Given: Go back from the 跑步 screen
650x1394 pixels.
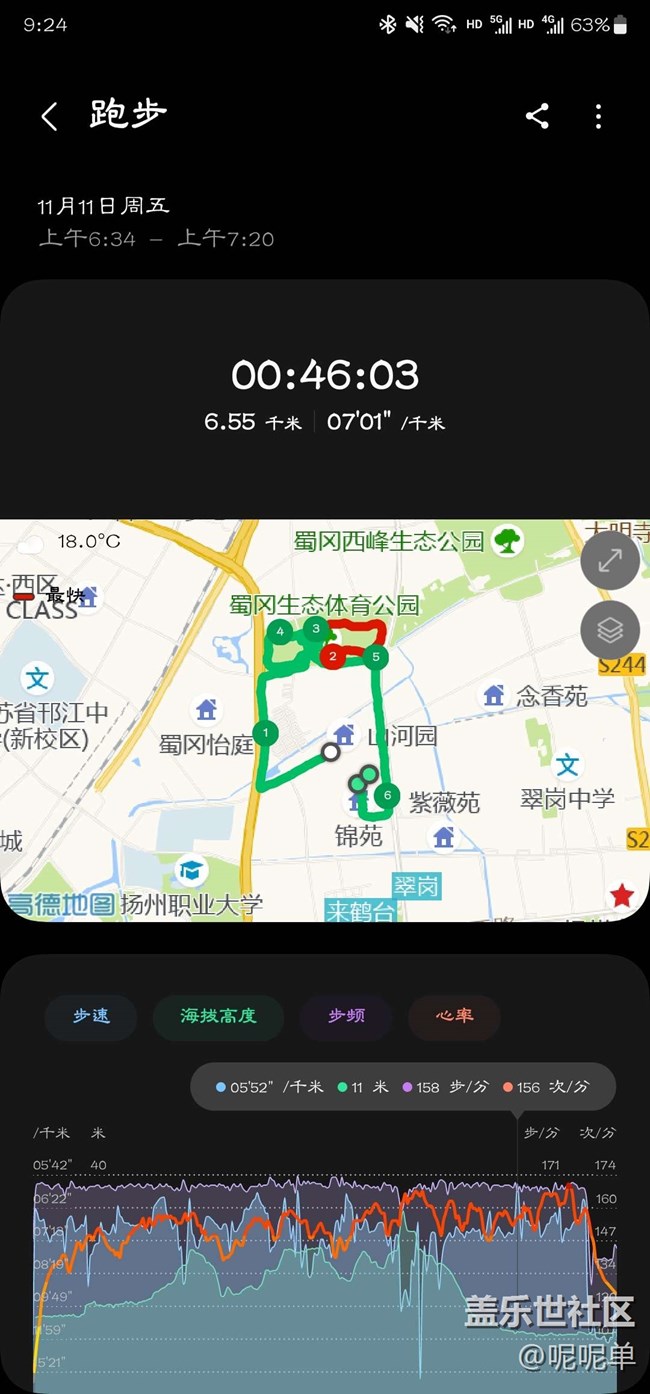Looking at the screenshot, I should tap(49, 116).
